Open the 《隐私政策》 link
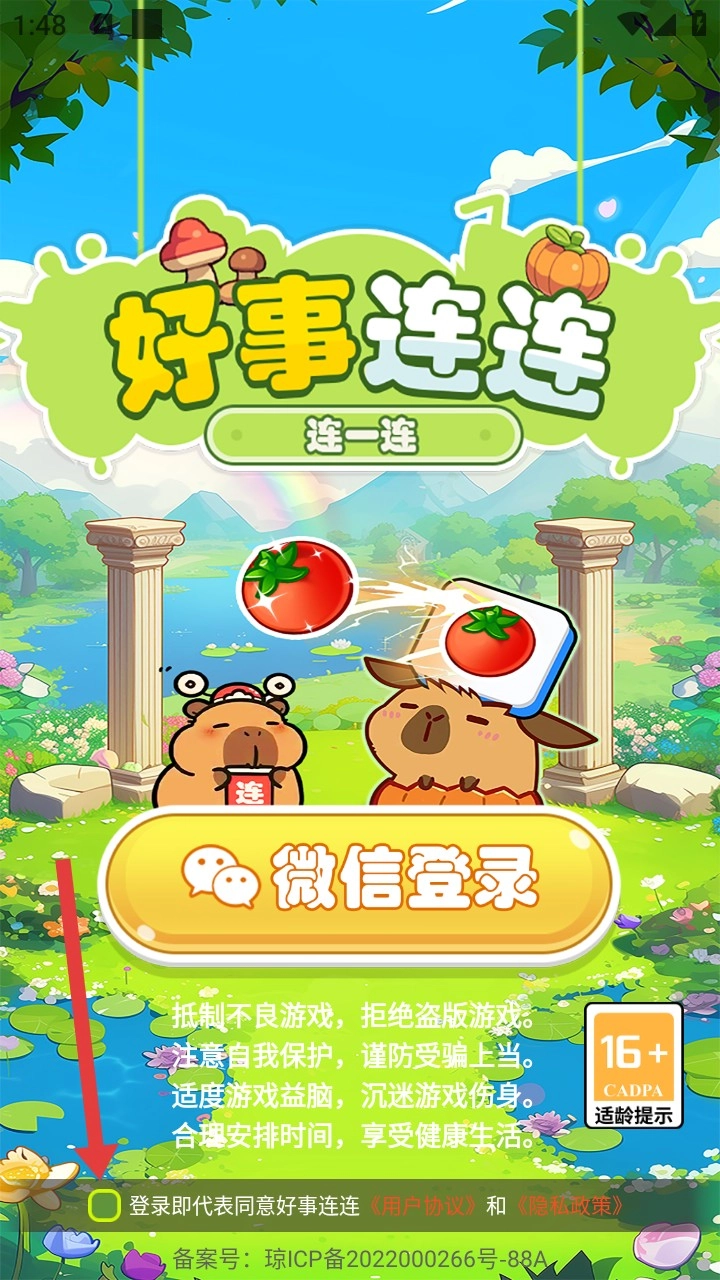 (570, 1206)
